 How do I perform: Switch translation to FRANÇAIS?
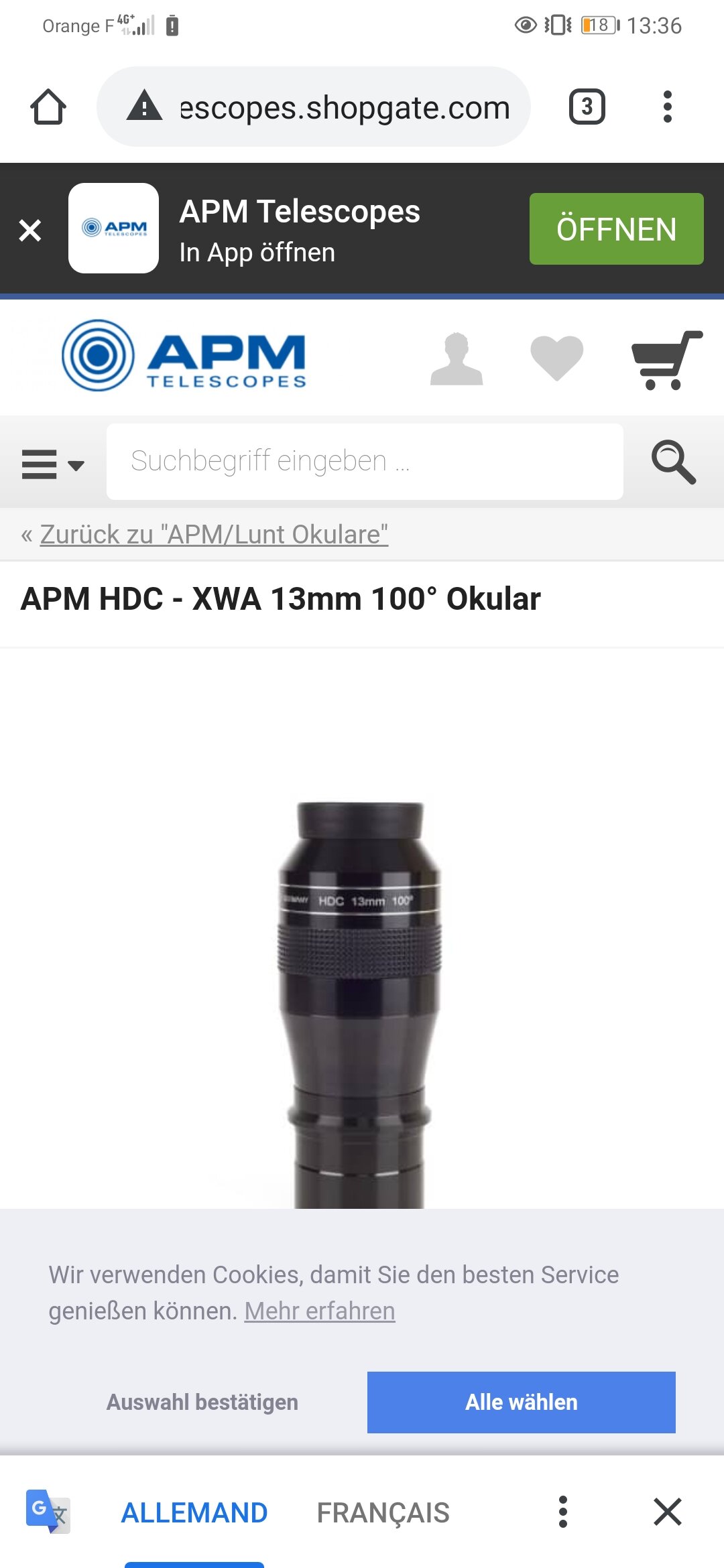pos(383,1512)
